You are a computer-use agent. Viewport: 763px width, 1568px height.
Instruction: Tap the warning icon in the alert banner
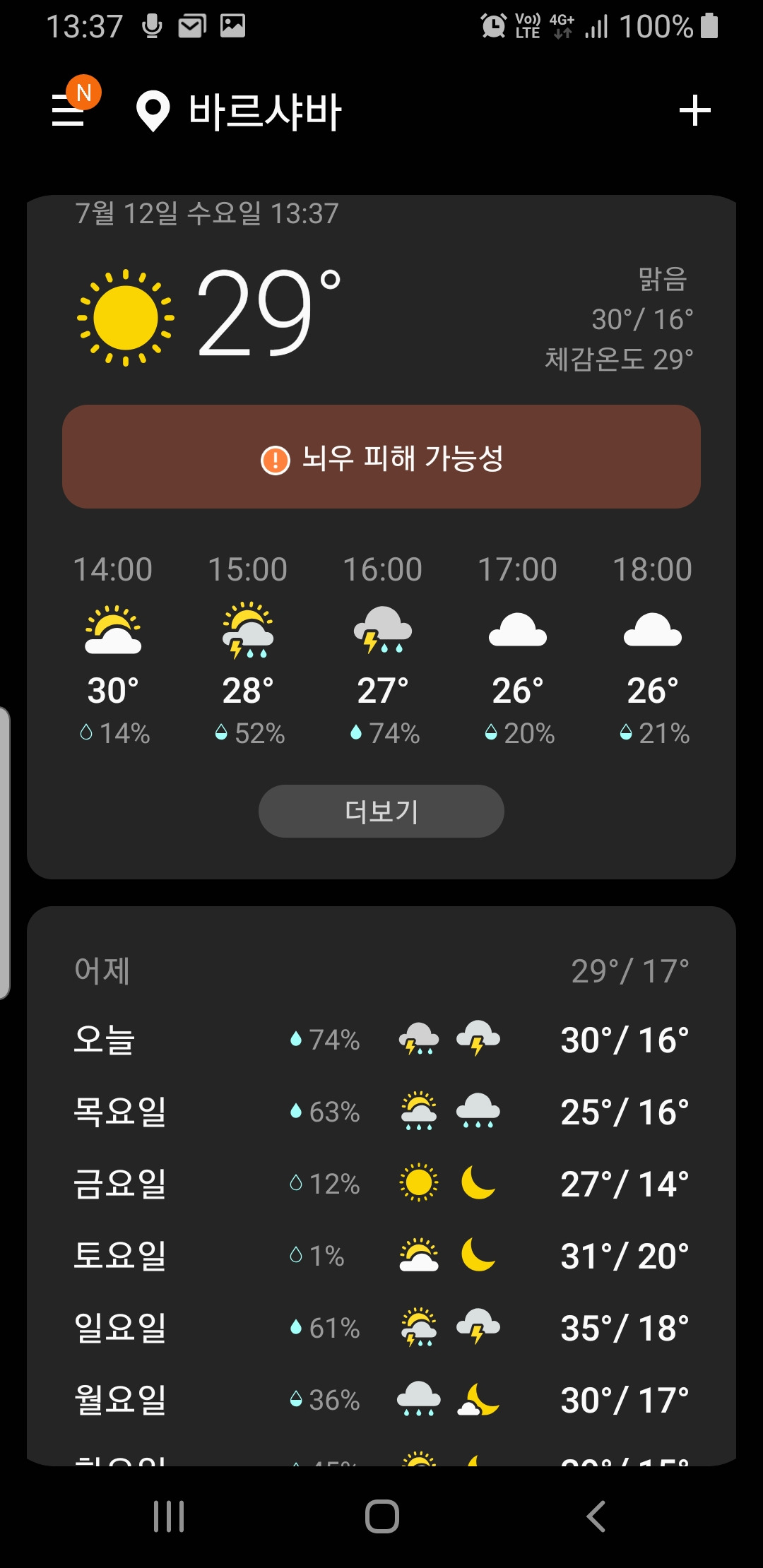276,459
